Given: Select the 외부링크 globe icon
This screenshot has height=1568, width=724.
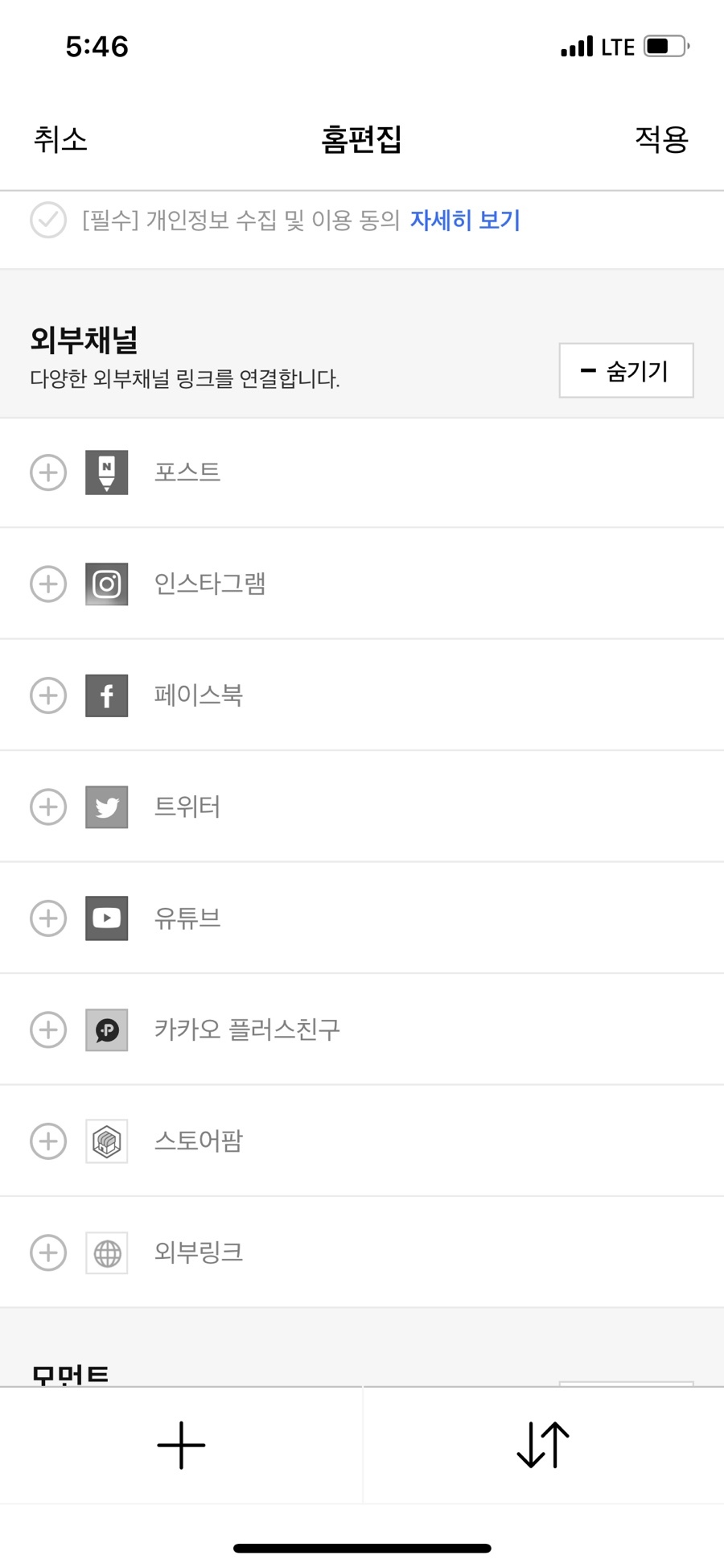Looking at the screenshot, I should [x=105, y=1252].
